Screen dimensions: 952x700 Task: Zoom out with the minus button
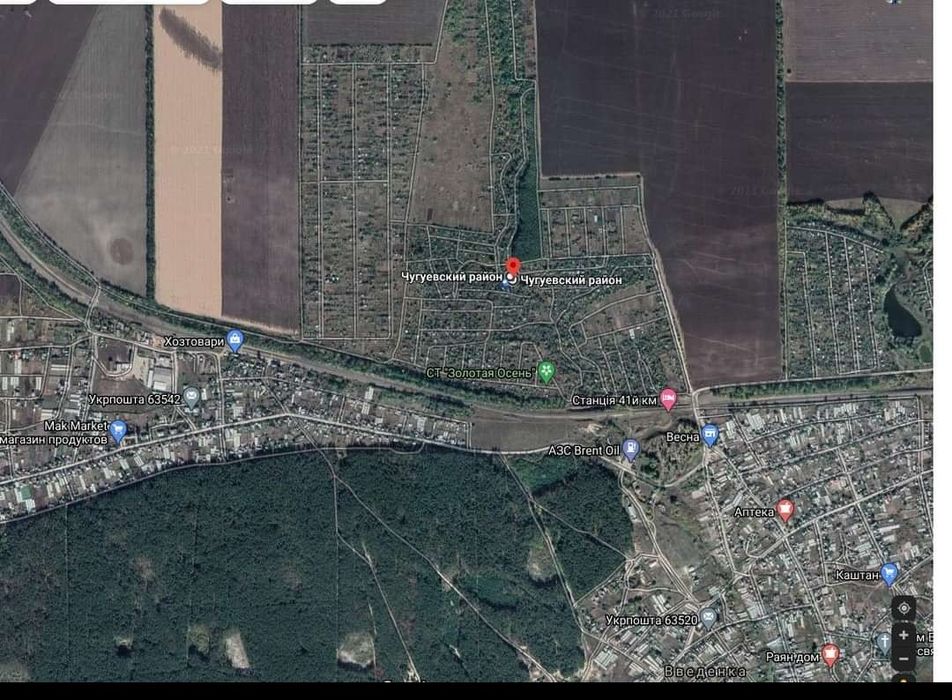[904, 659]
